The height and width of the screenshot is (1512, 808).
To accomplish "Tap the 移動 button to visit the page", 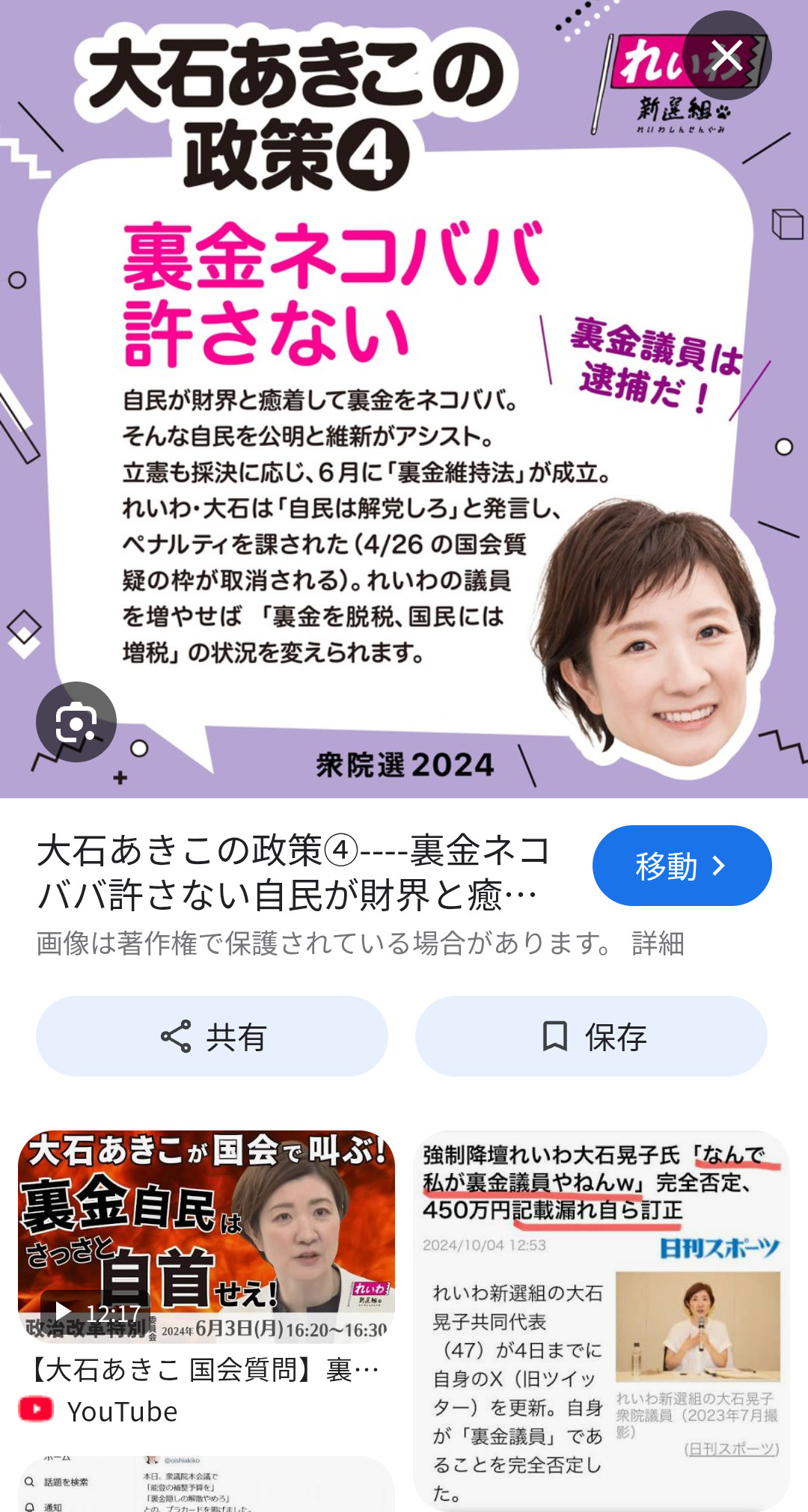I will click(682, 866).
